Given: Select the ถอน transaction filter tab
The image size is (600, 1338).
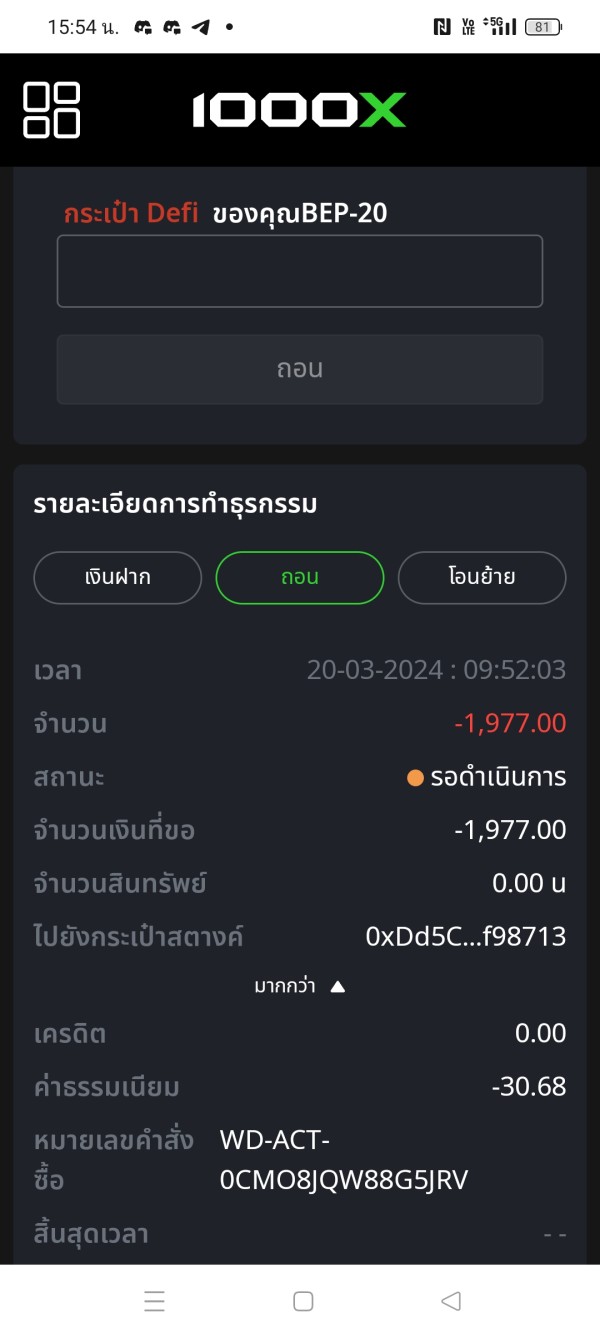Looking at the screenshot, I should 300,578.
